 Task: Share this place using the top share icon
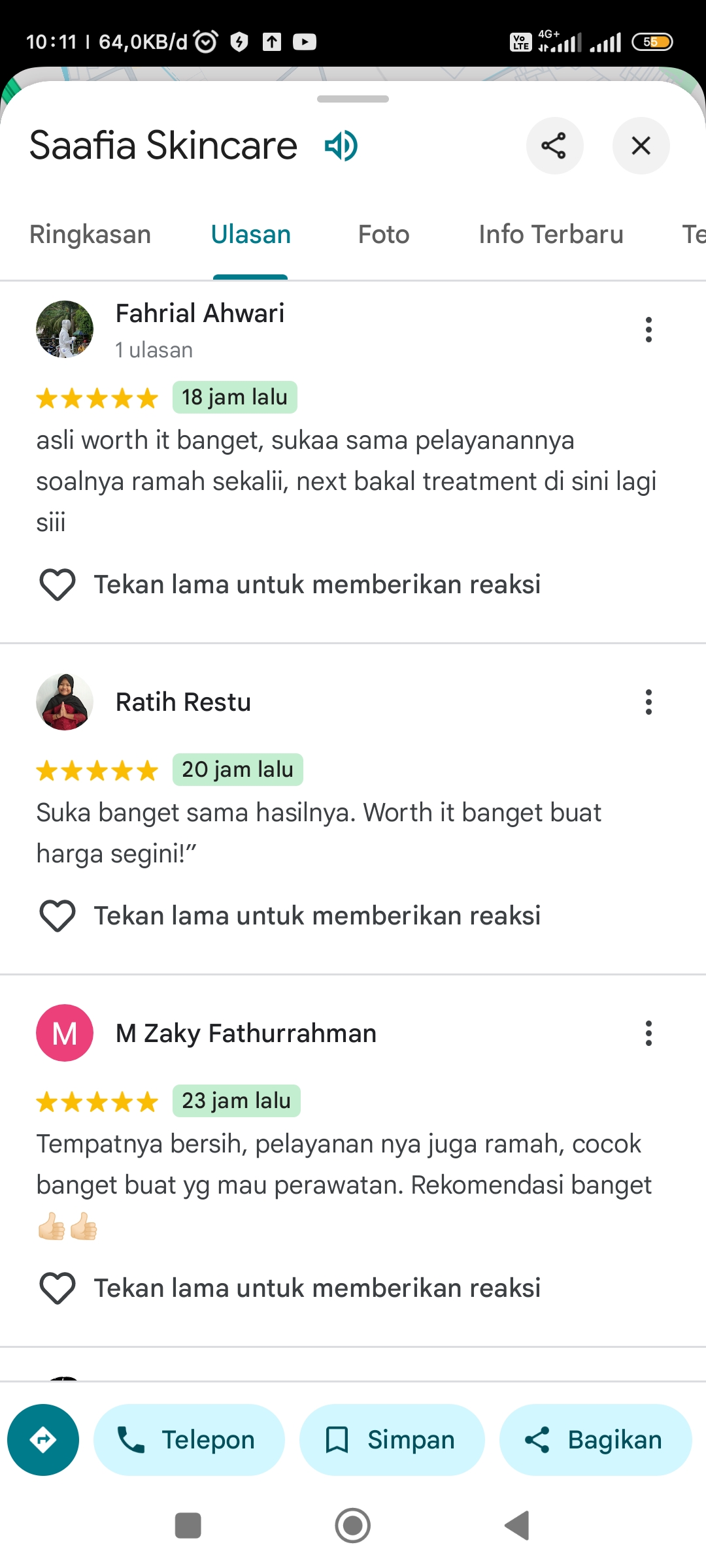(x=554, y=146)
